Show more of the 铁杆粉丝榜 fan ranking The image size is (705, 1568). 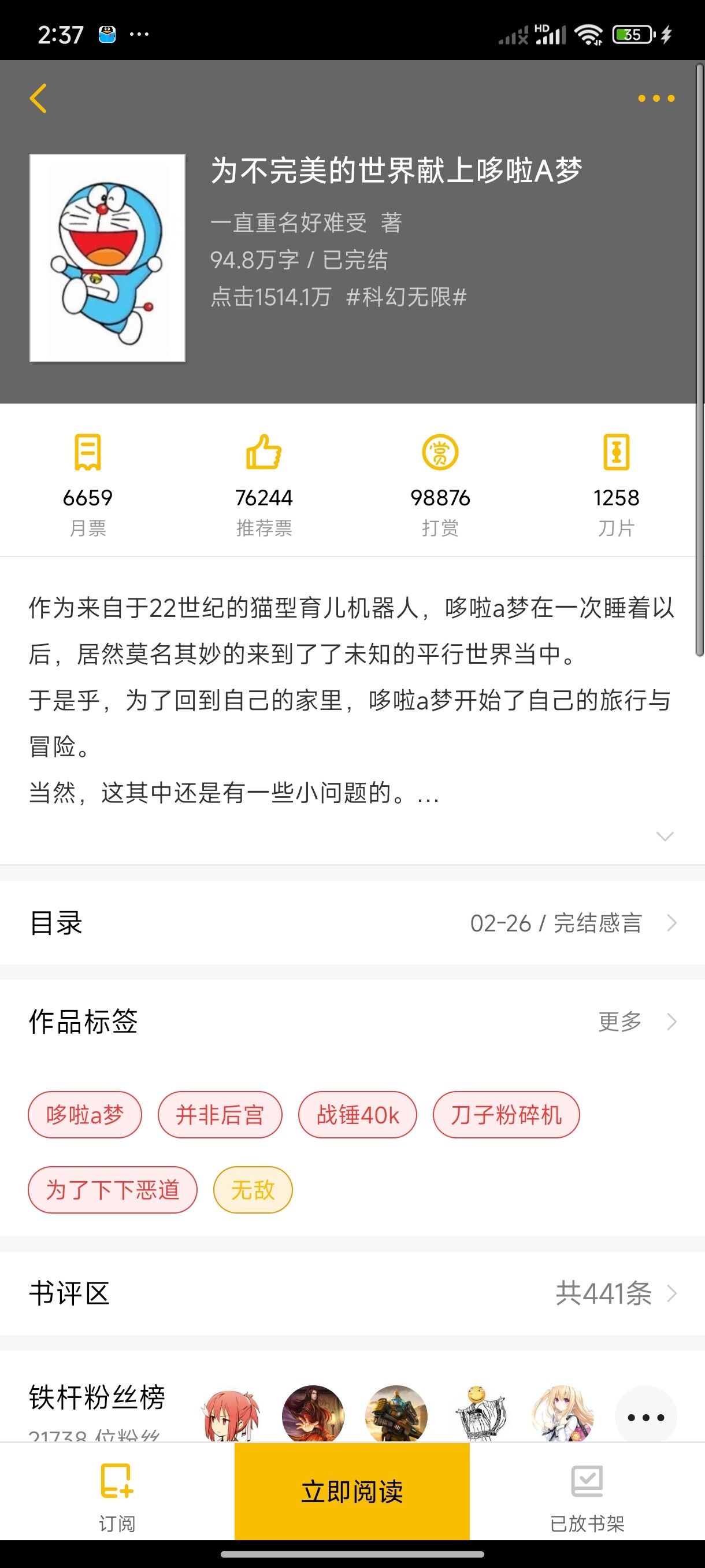[x=645, y=1417]
